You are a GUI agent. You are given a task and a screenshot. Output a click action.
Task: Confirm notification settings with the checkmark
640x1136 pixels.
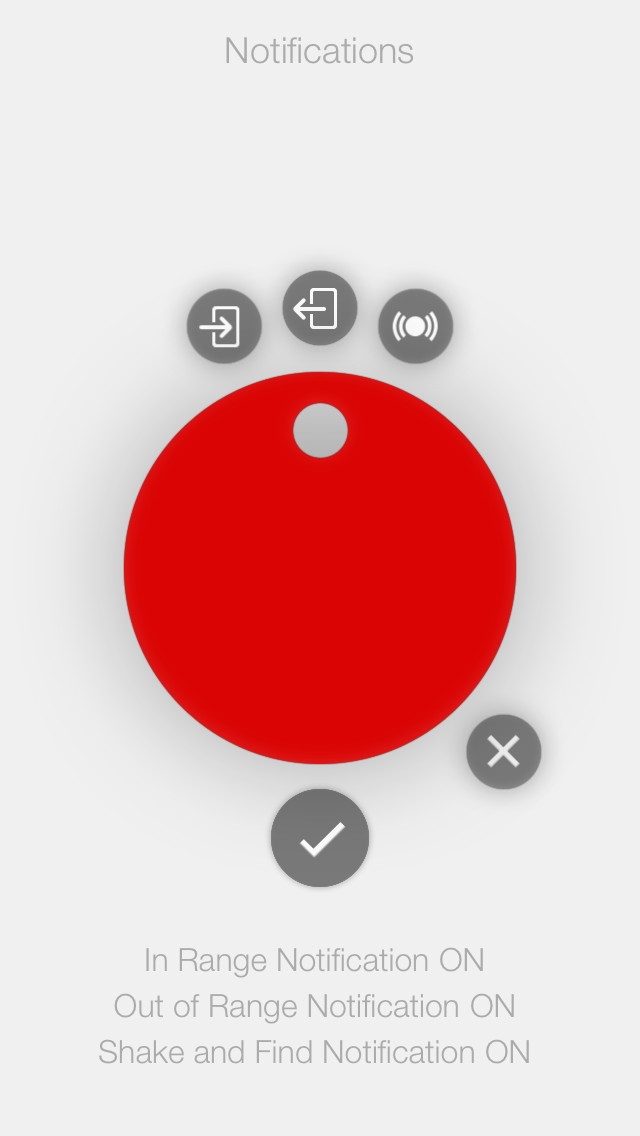pos(320,838)
